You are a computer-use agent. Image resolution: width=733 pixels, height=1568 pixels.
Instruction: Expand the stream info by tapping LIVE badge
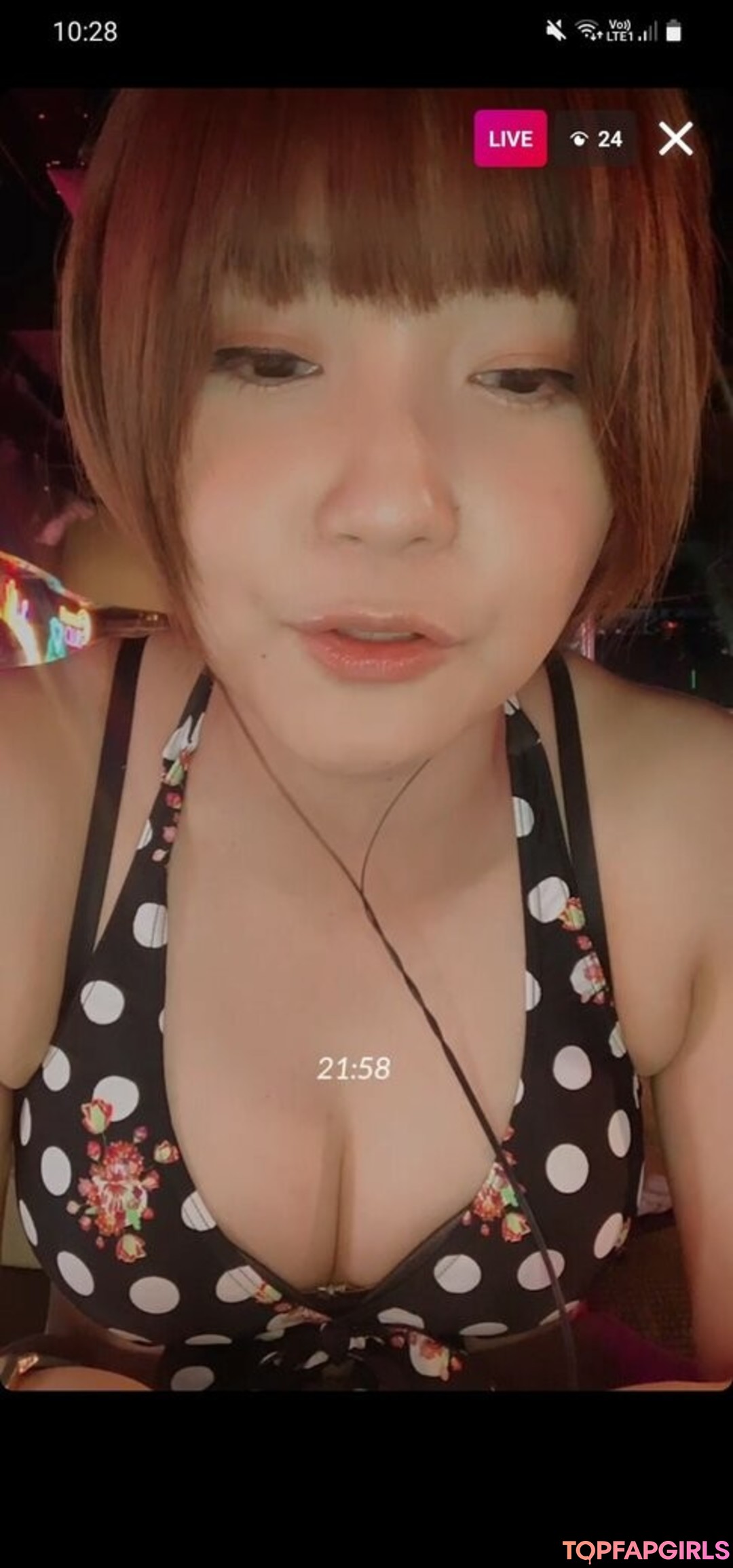(510, 140)
